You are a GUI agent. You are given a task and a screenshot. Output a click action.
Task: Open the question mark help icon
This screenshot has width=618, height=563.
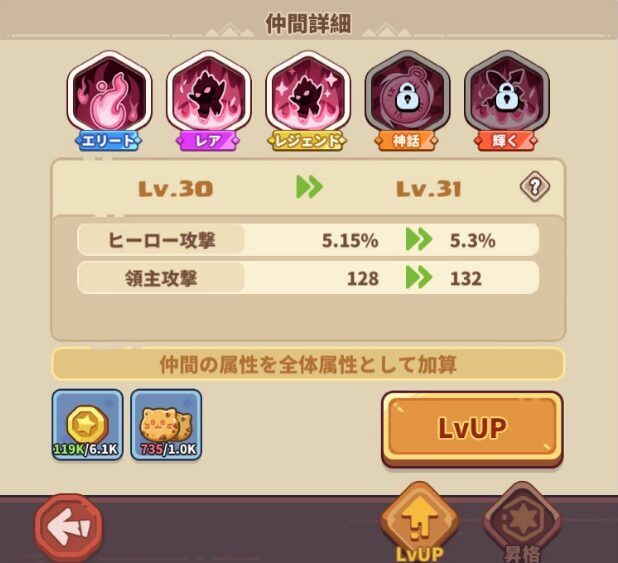pyautogui.click(x=535, y=187)
